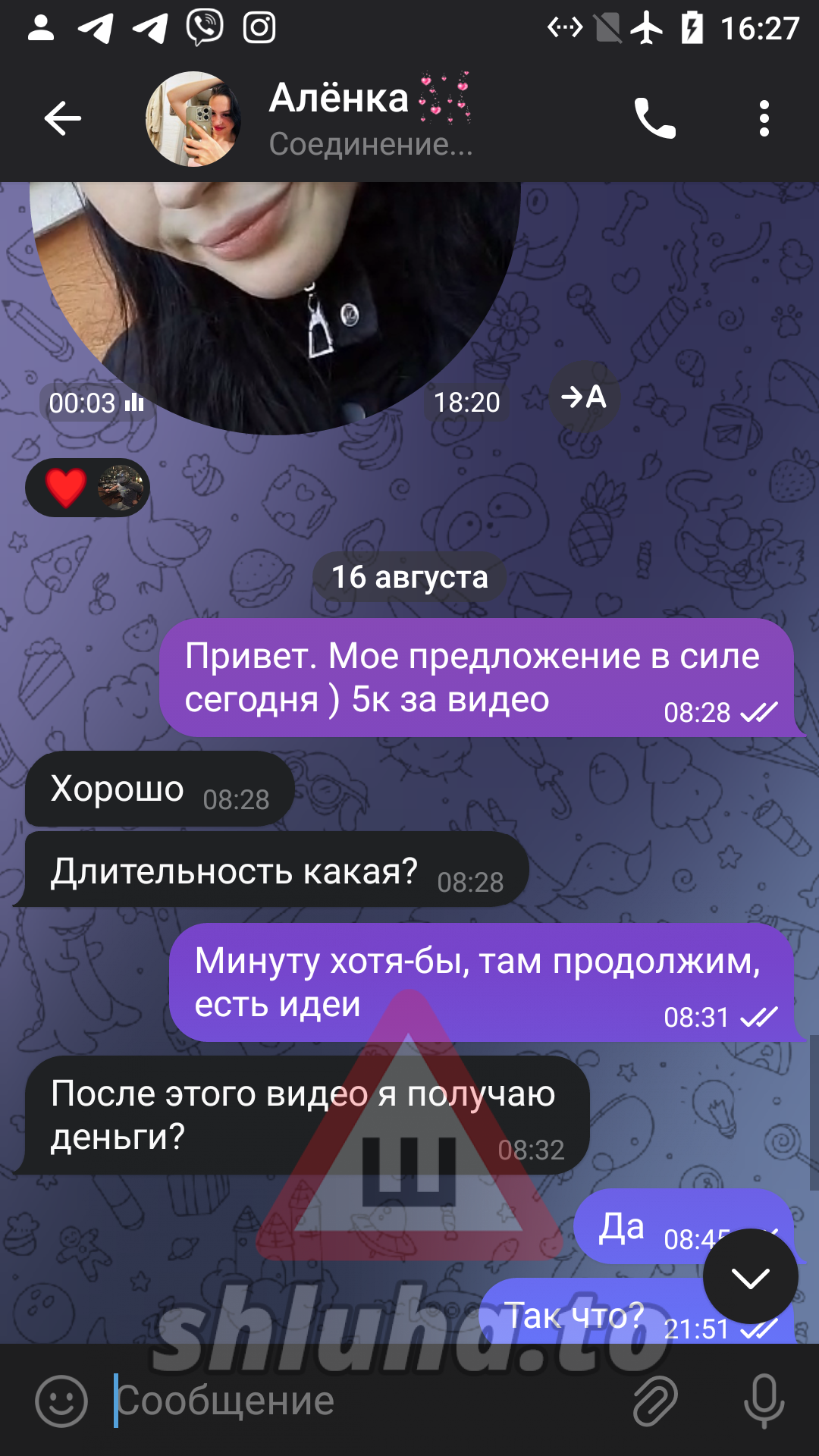Transcribe the video message to text
The height and width of the screenshot is (1456, 819).
point(584,397)
